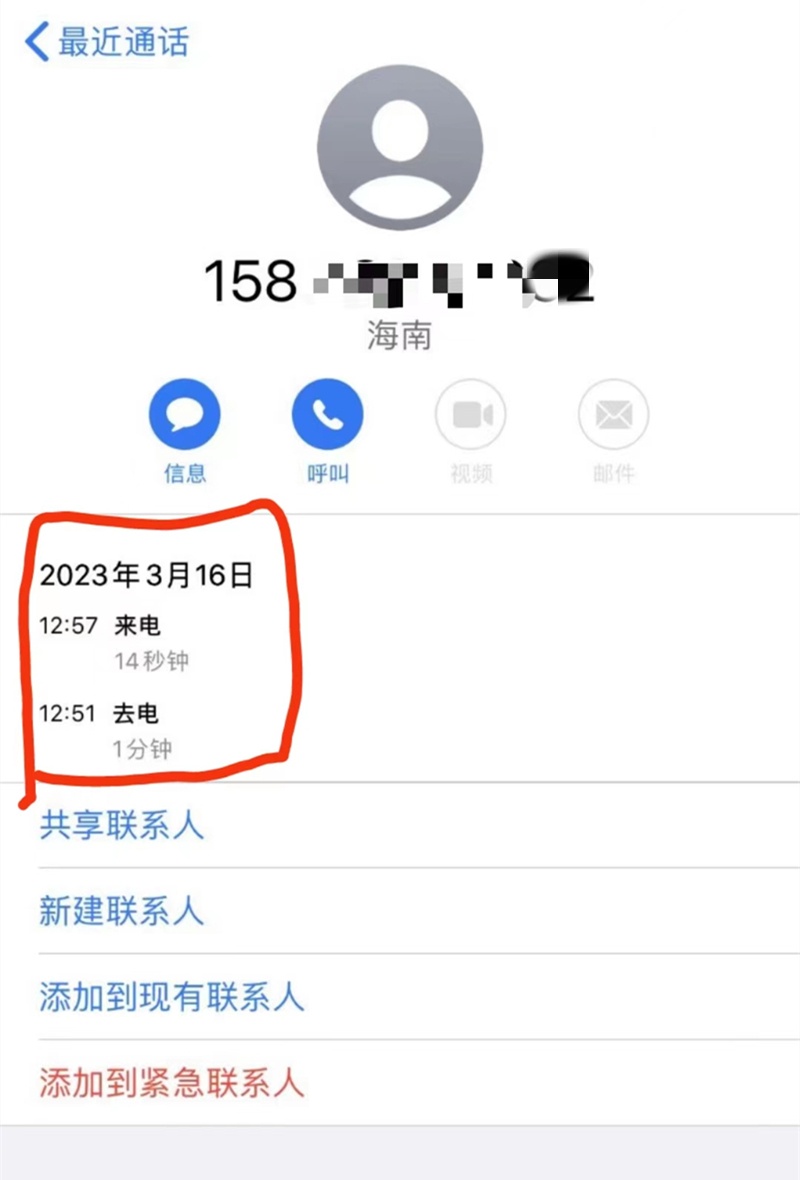Go back to 最近通话
The image size is (800, 1180).
107,43
